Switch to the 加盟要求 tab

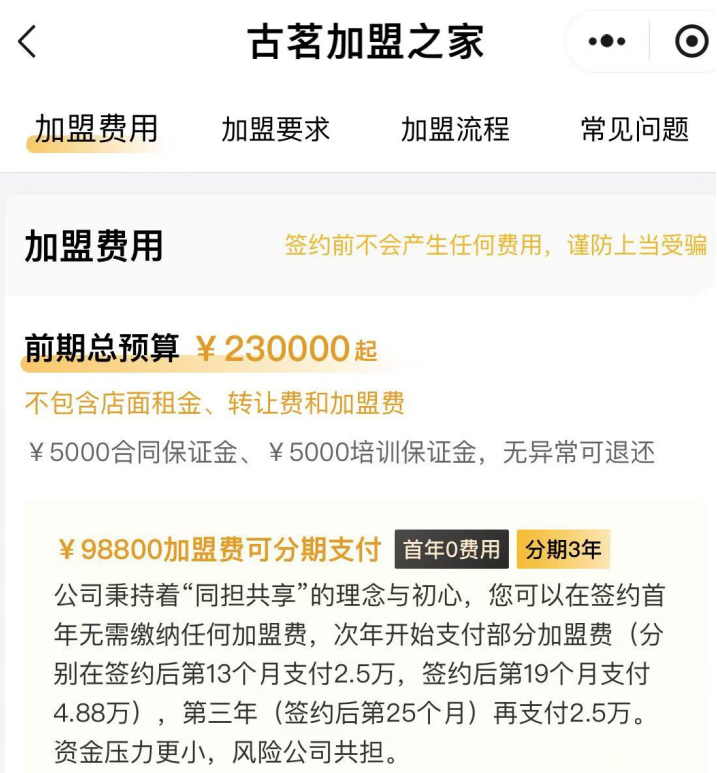276,129
